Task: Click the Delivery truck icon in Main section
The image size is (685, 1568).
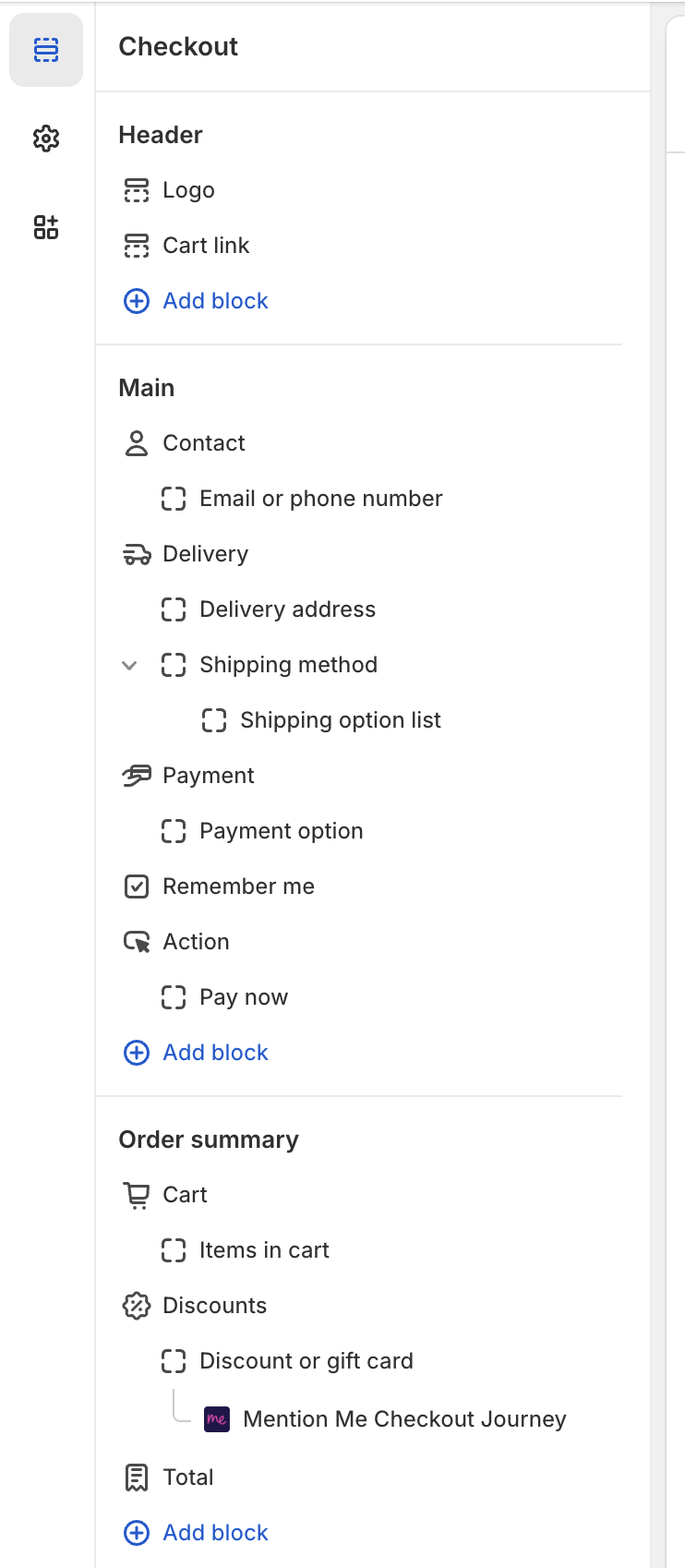Action: click(x=136, y=553)
